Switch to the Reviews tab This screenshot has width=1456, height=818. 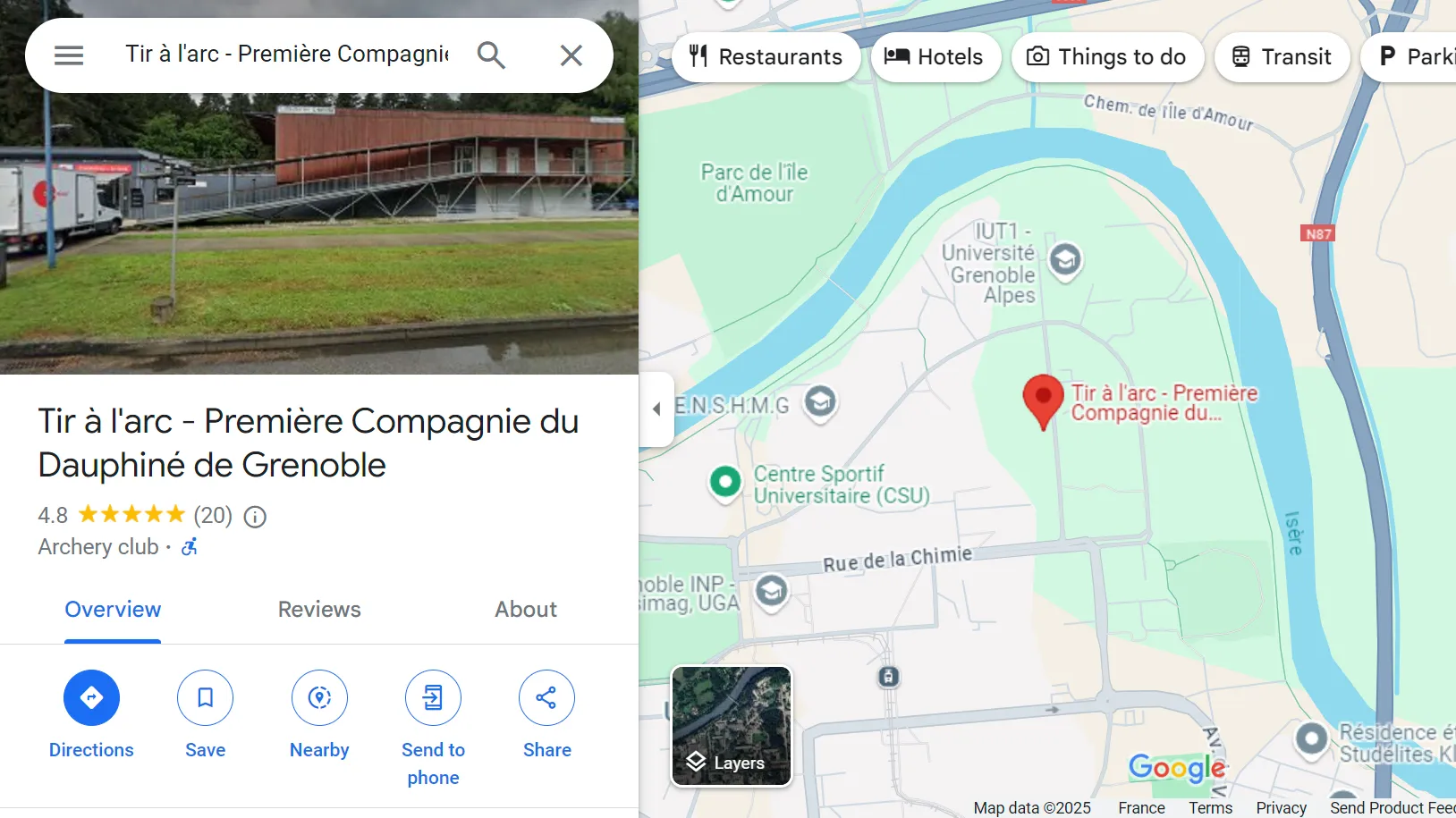[x=319, y=610]
